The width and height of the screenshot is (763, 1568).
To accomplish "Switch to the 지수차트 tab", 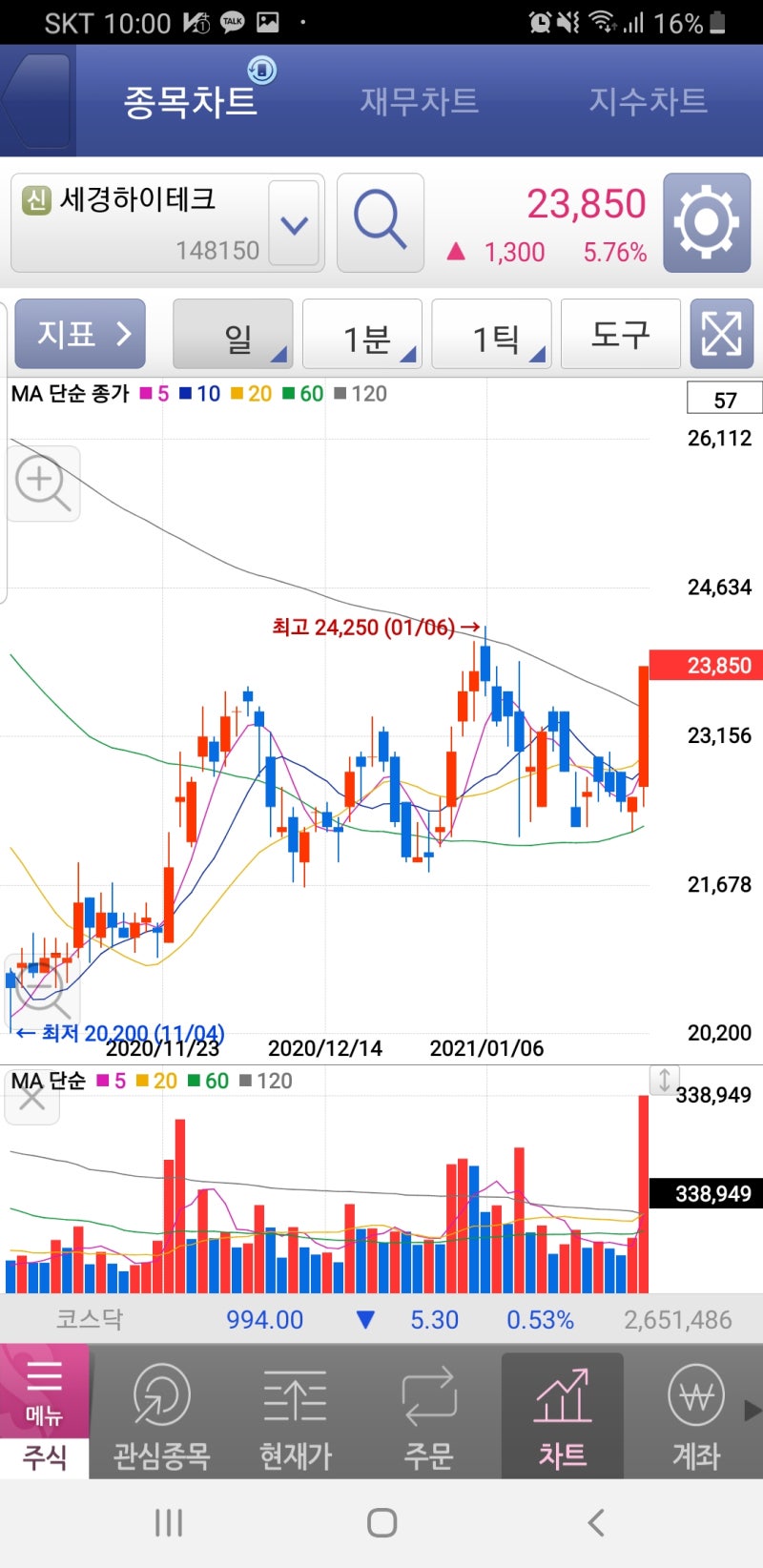I will (648, 101).
